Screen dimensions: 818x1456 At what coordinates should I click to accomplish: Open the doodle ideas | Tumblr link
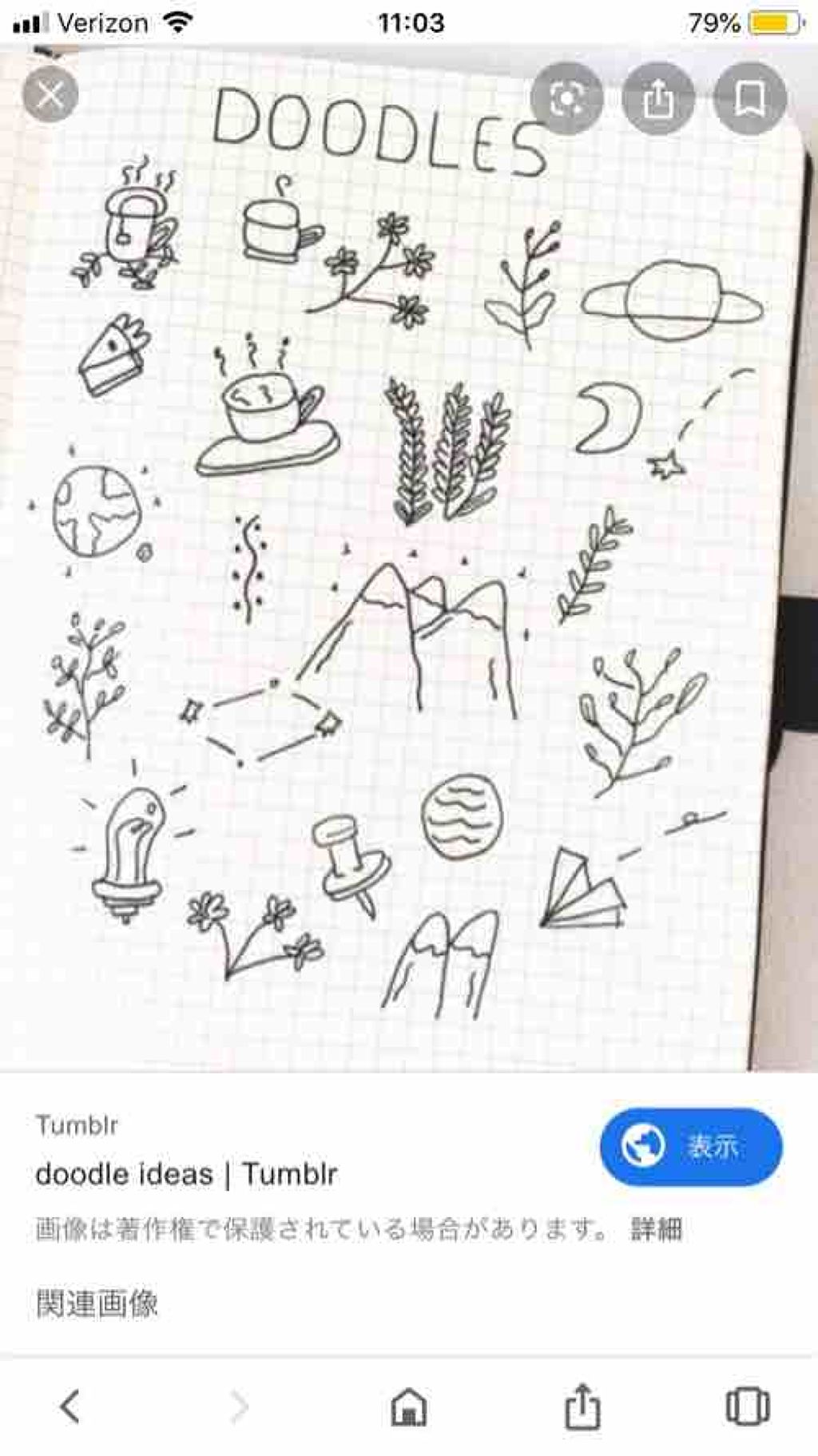pos(186,1174)
